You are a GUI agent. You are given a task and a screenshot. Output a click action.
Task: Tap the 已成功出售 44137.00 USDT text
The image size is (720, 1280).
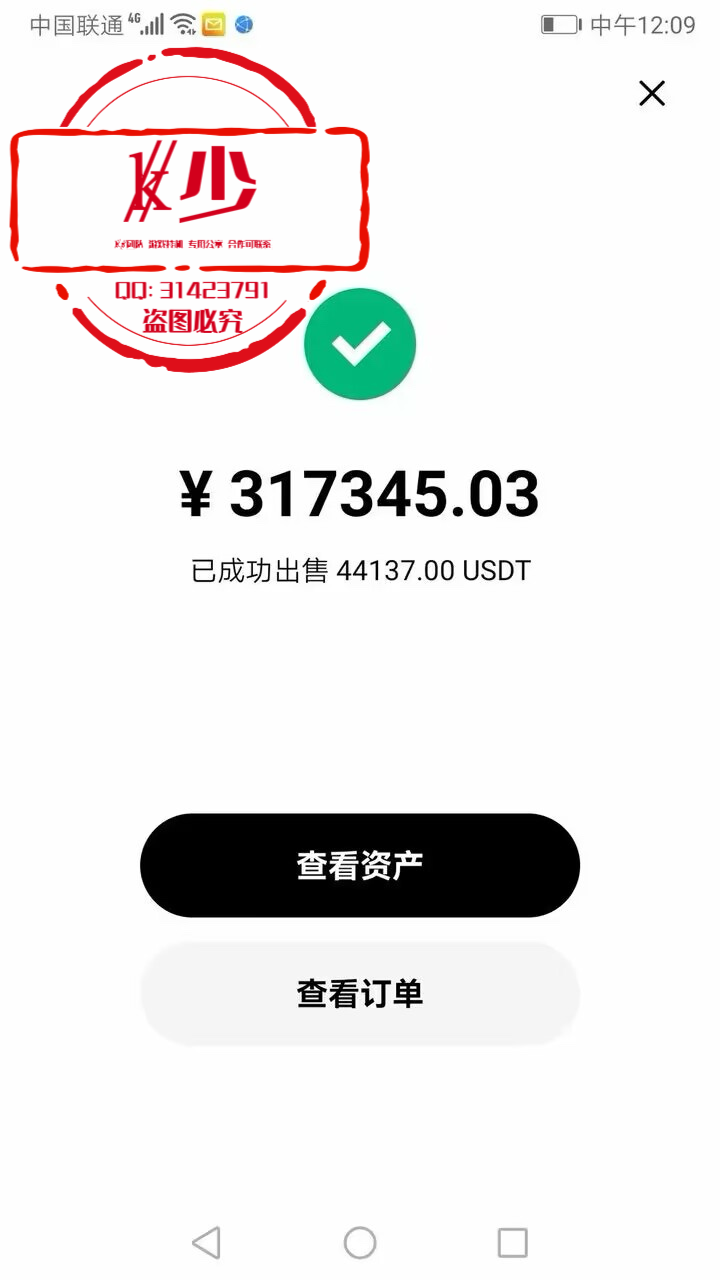(360, 570)
